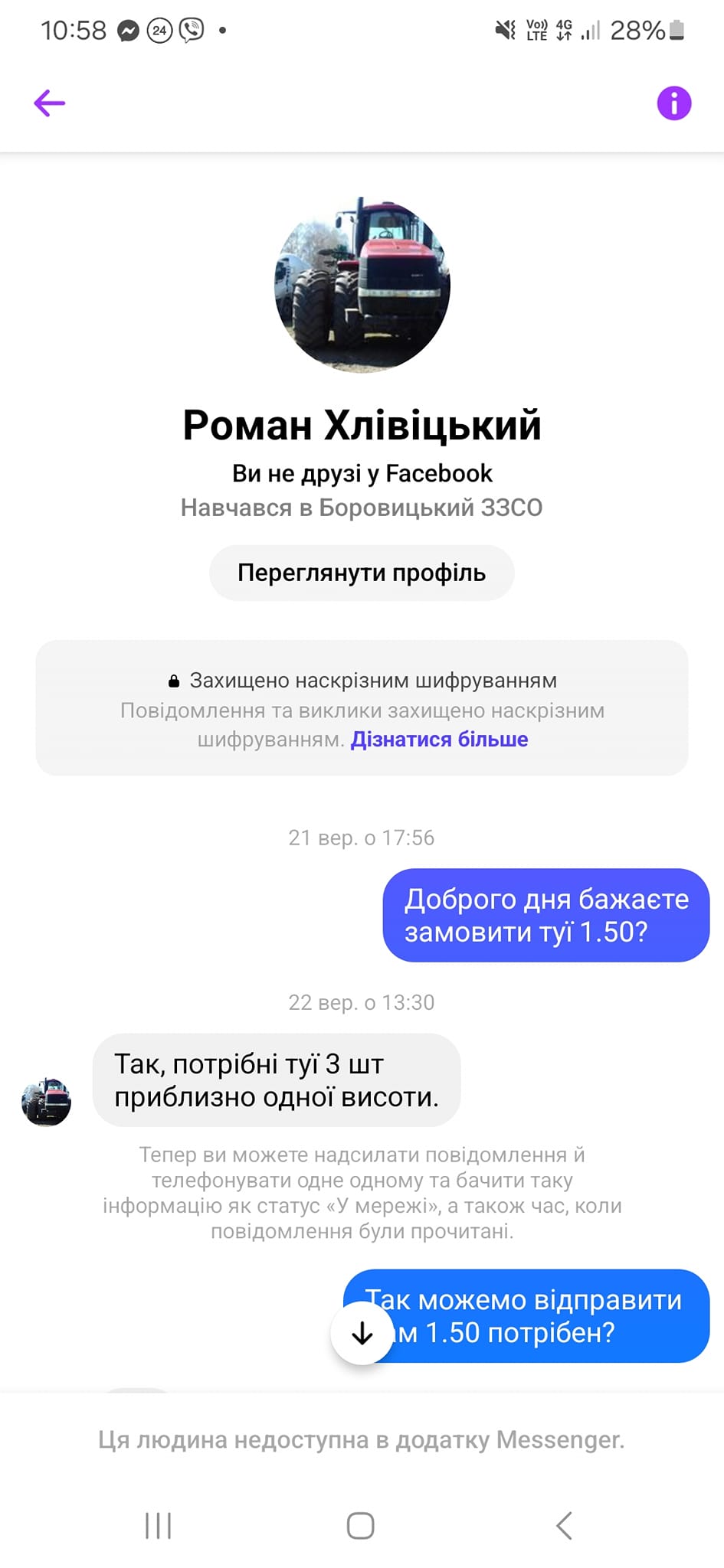Open recent apps from navigation bar
Image resolution: width=724 pixels, height=1568 pixels.
159,1526
